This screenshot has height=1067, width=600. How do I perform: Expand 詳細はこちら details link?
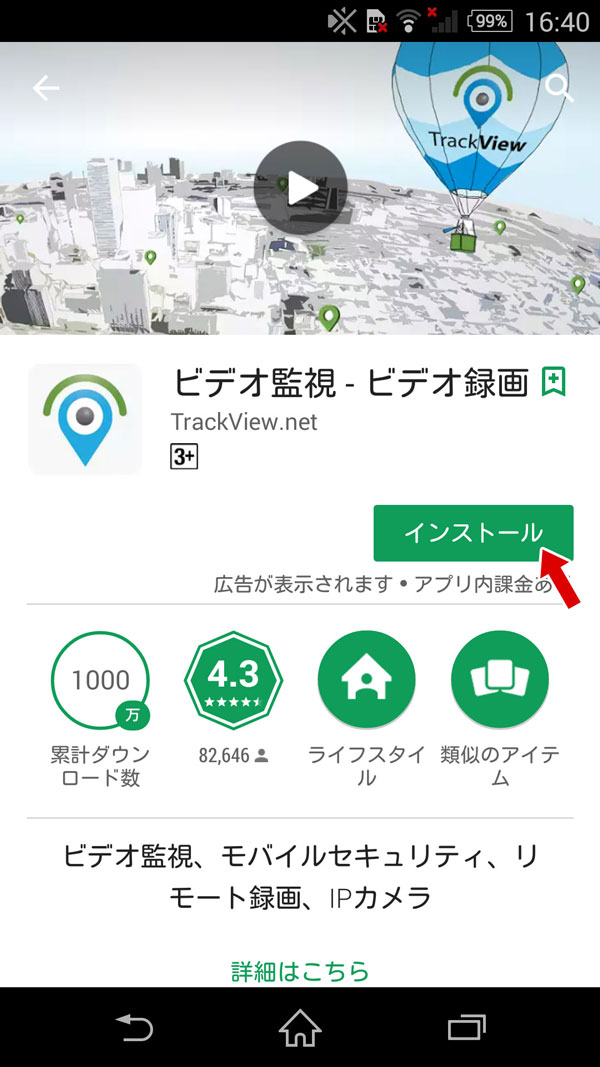click(x=300, y=971)
